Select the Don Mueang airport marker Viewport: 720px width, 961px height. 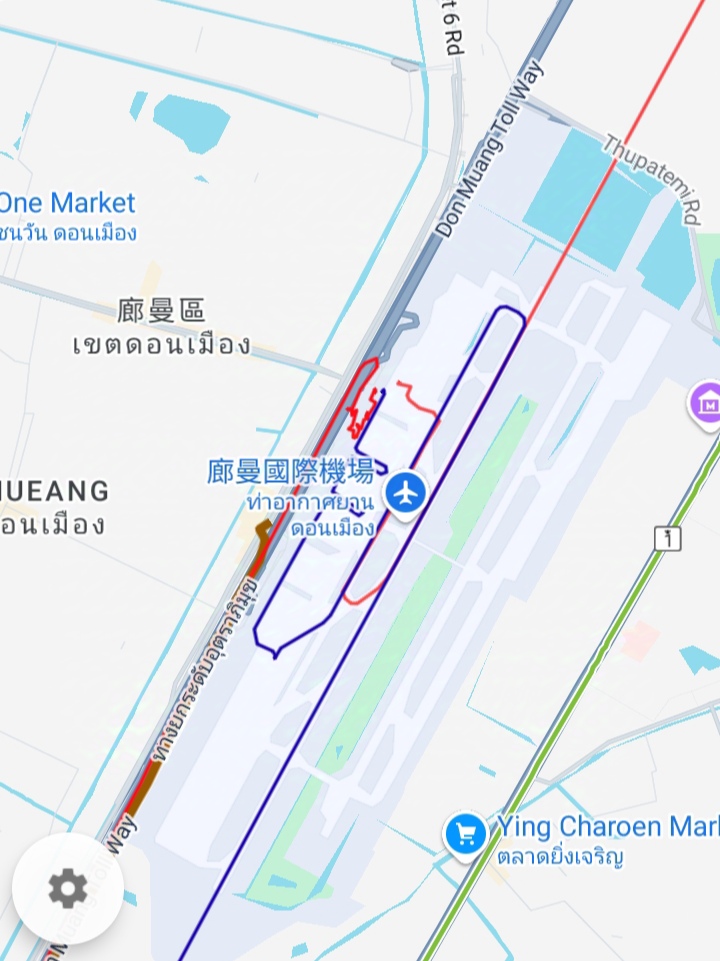(x=405, y=493)
